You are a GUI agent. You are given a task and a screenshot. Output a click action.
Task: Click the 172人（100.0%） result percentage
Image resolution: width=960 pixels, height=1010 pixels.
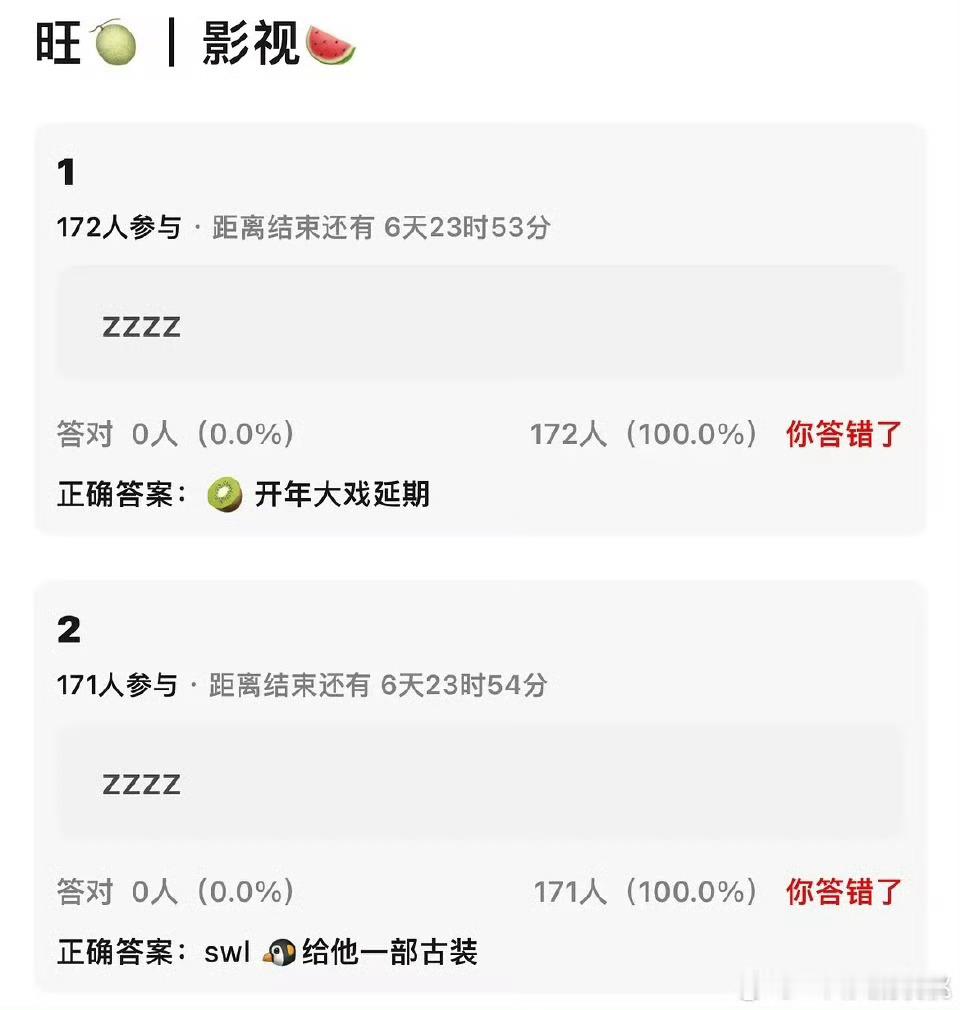click(643, 434)
